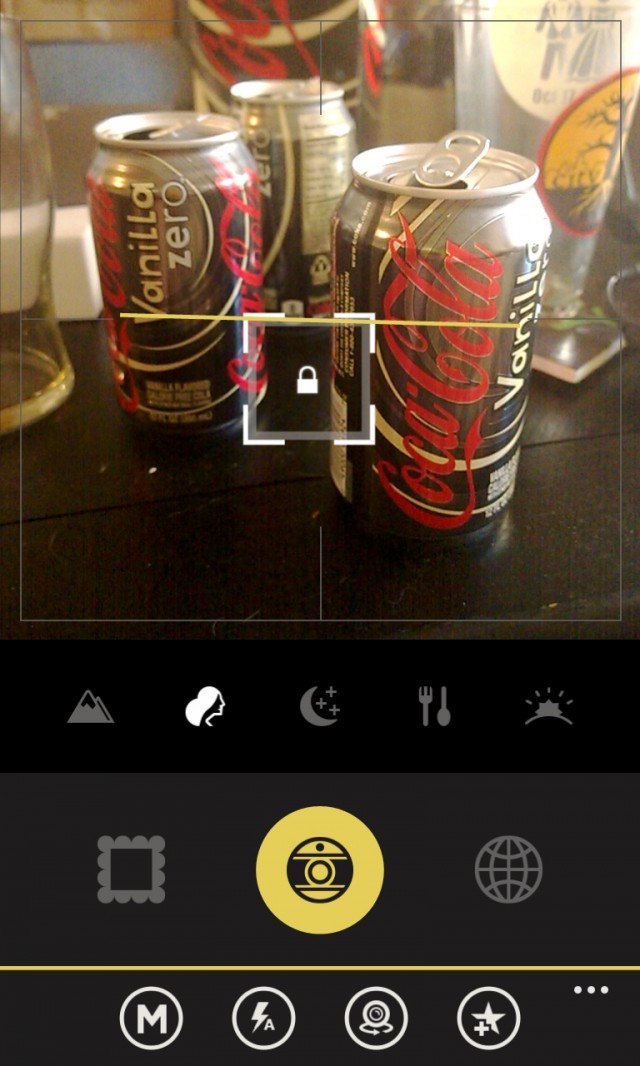Screen dimensions: 640x1066
Task: Choose the food scene mode
Action: 434,706
